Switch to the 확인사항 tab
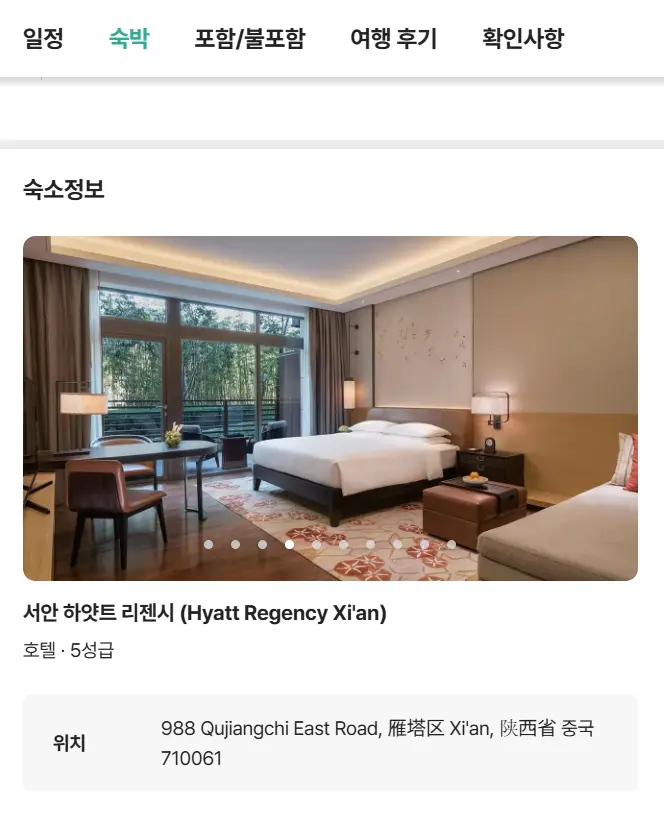This screenshot has height=836, width=664. [522, 39]
